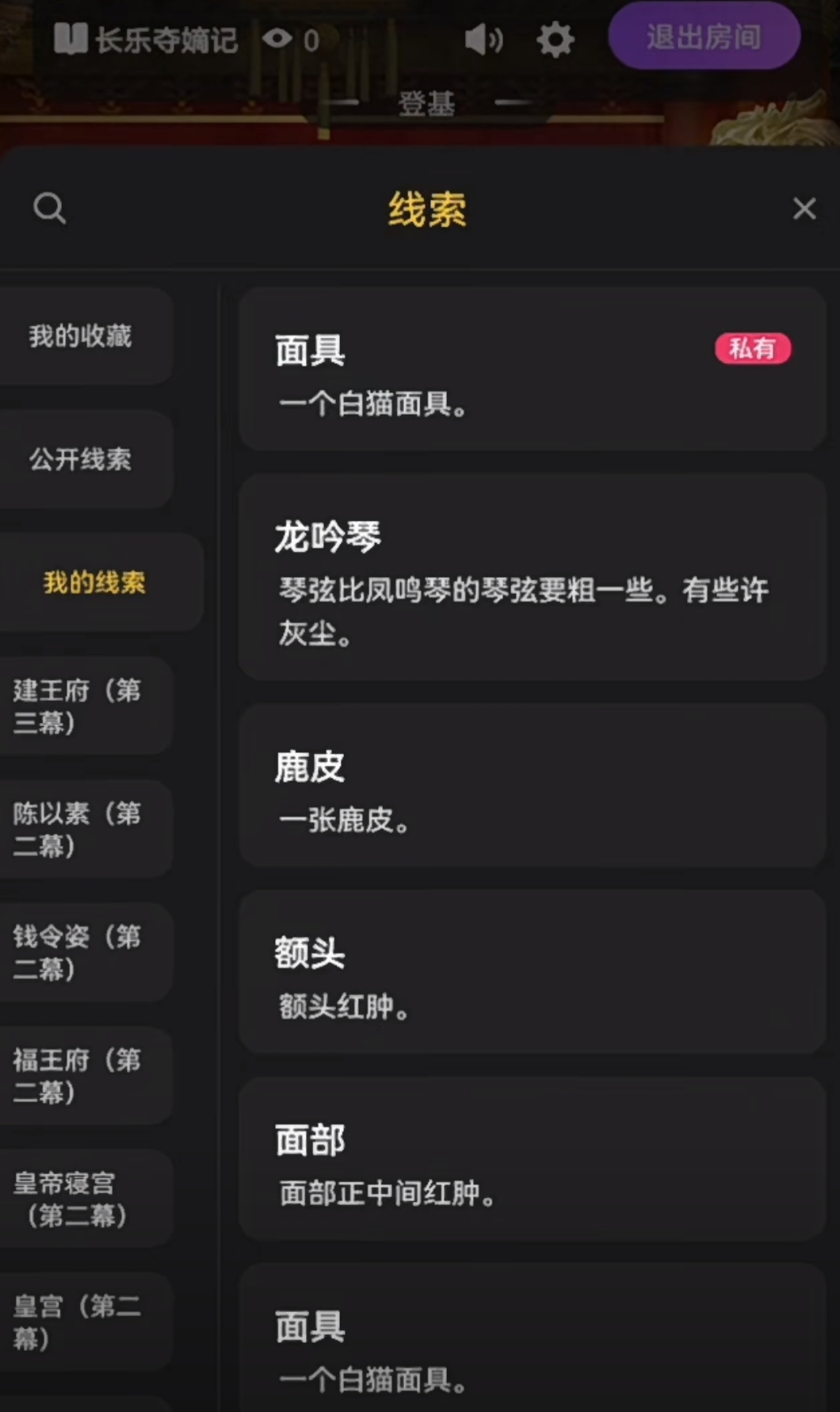Open the 长乐夺嫡记 script book
This screenshot has width=840, height=1412.
pyautogui.click(x=147, y=39)
